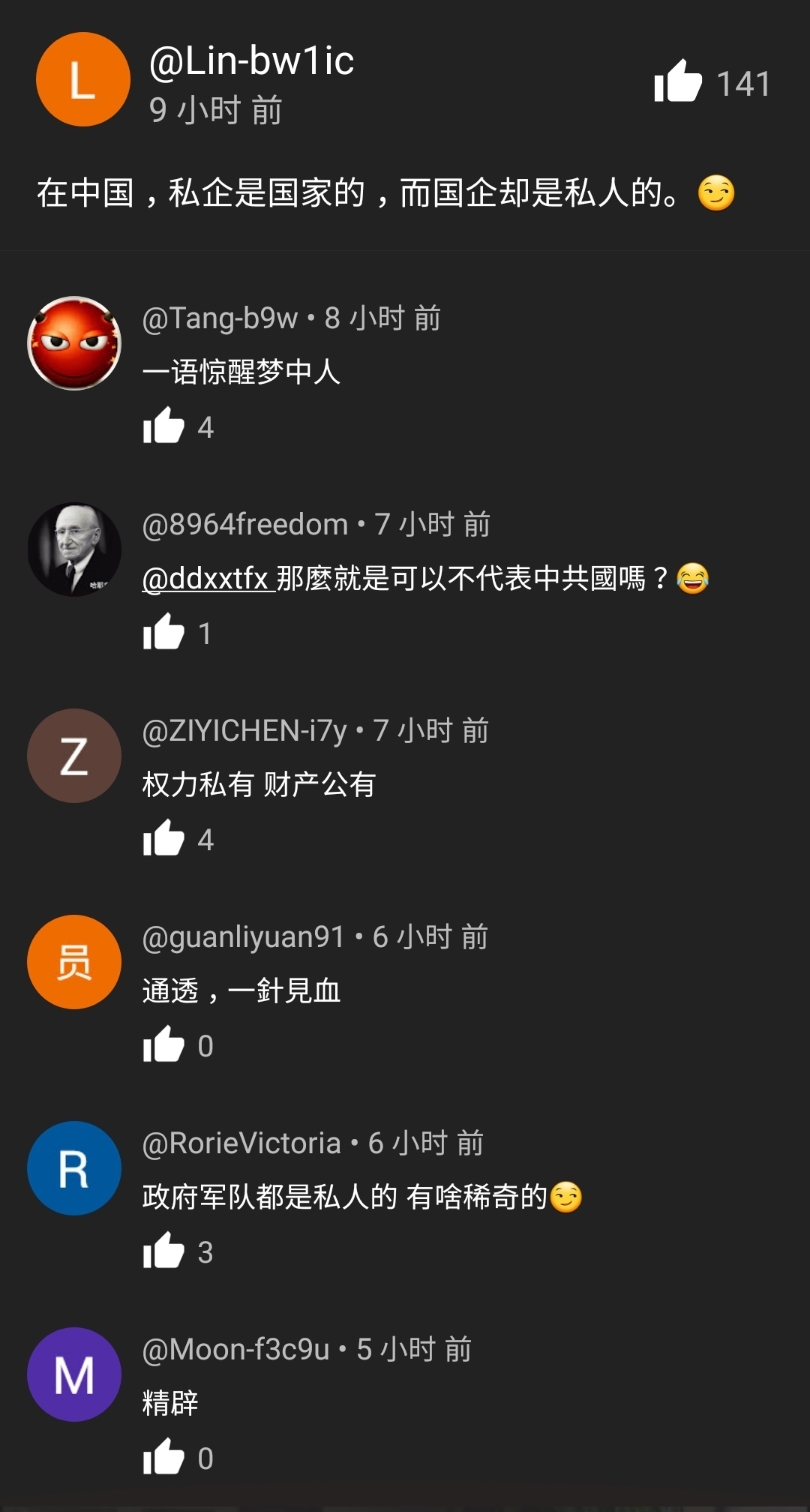Viewport: 810px width, 1512px height.
Task: Like the comment by @RorieVictoria
Action: click(164, 1252)
